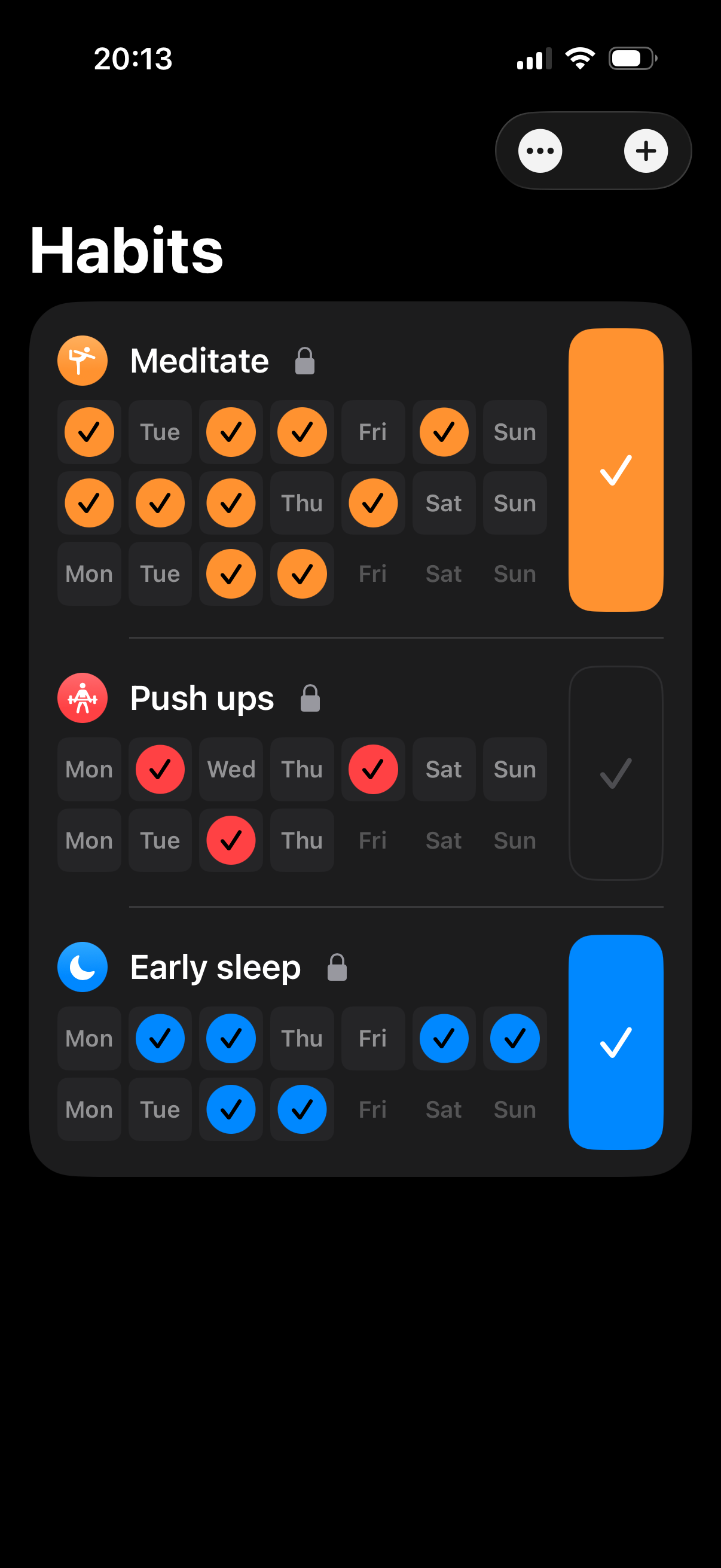Select the Habits page title
The height and width of the screenshot is (1568, 721).
(x=127, y=248)
